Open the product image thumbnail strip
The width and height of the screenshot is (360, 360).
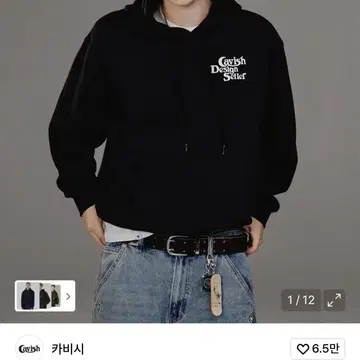tap(45, 296)
